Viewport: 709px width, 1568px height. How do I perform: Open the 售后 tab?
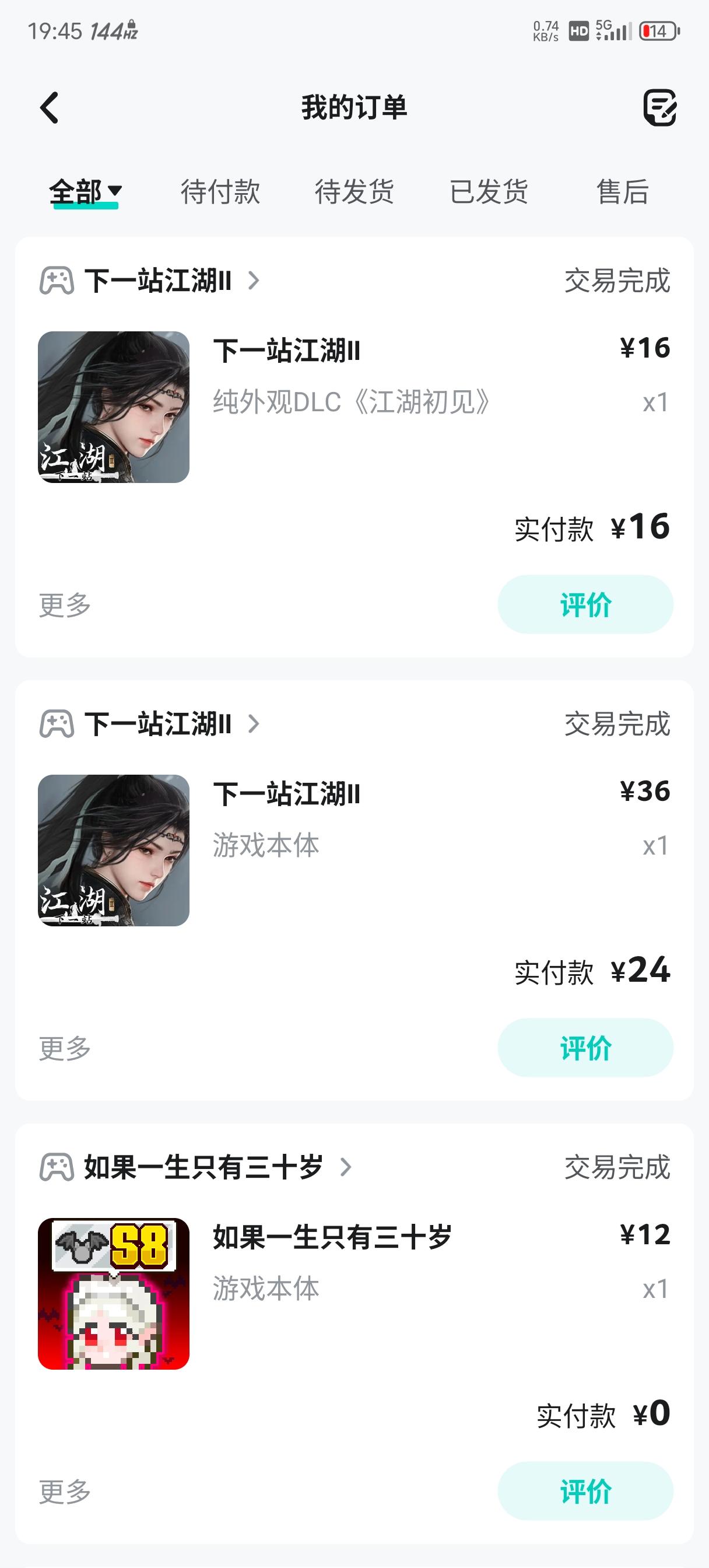point(622,192)
